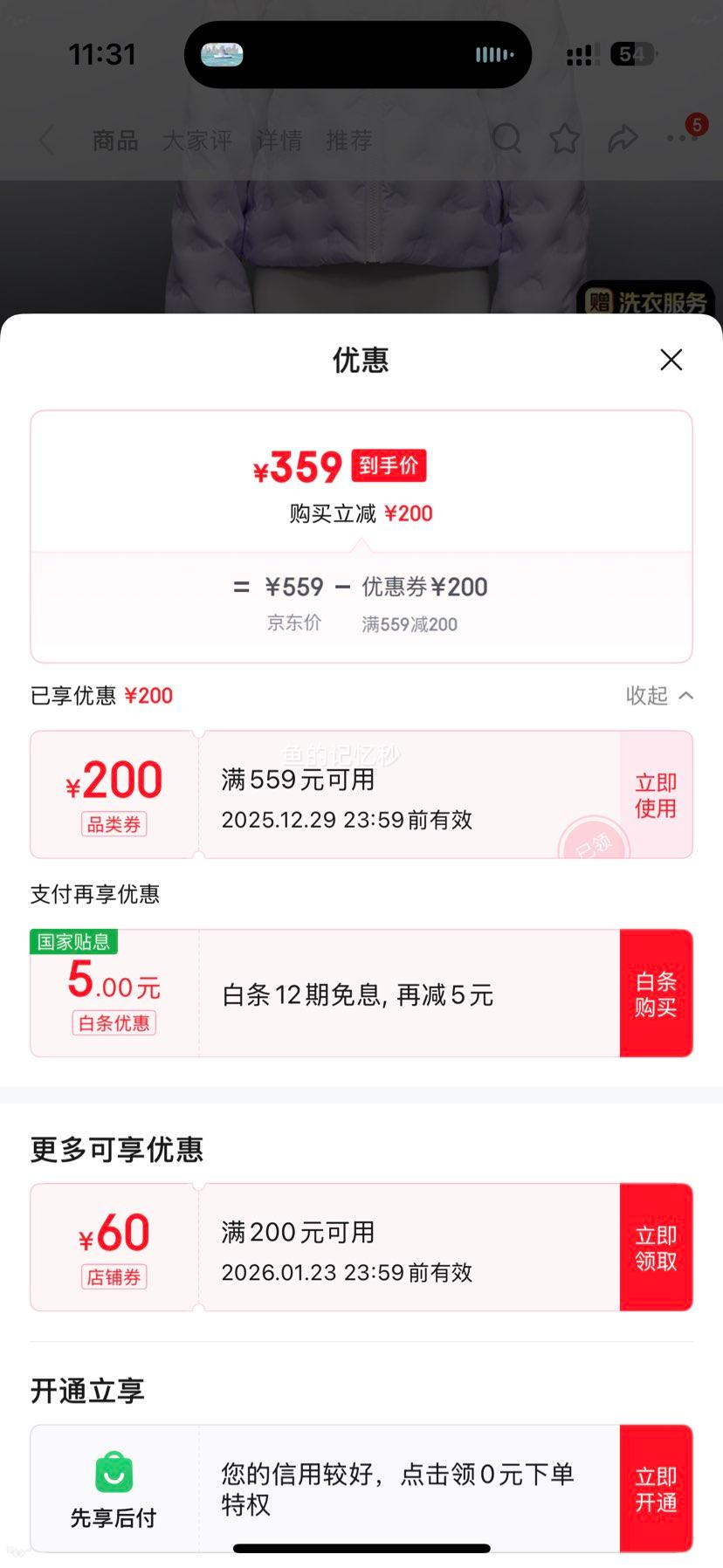
Task: Select the 推荐 tab
Action: tap(348, 140)
